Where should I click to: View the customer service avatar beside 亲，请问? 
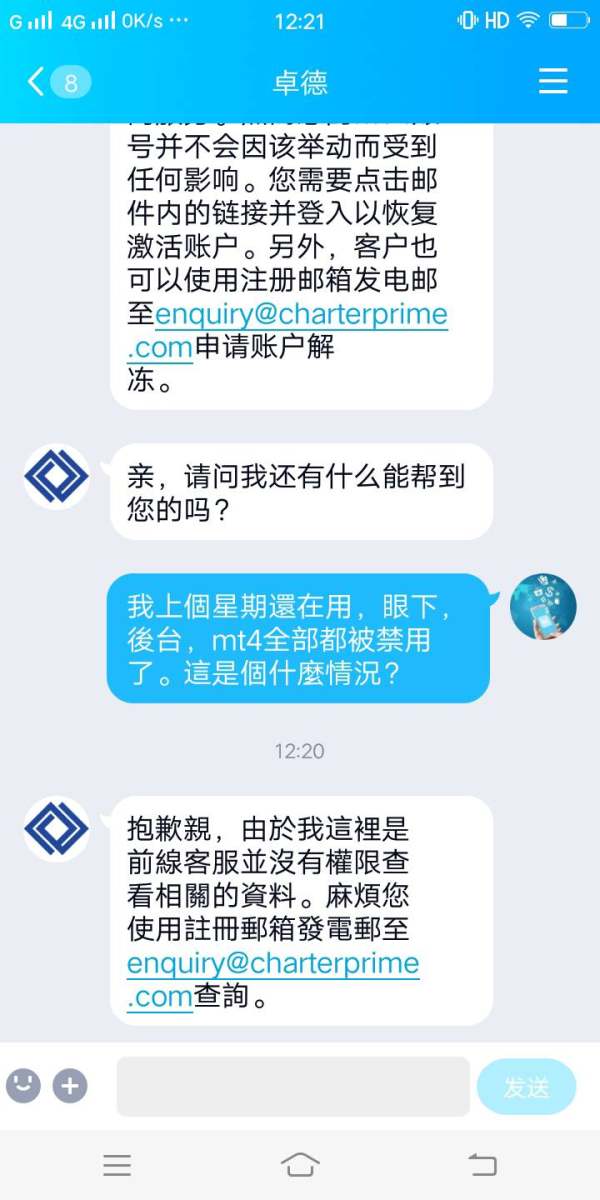(x=56, y=477)
